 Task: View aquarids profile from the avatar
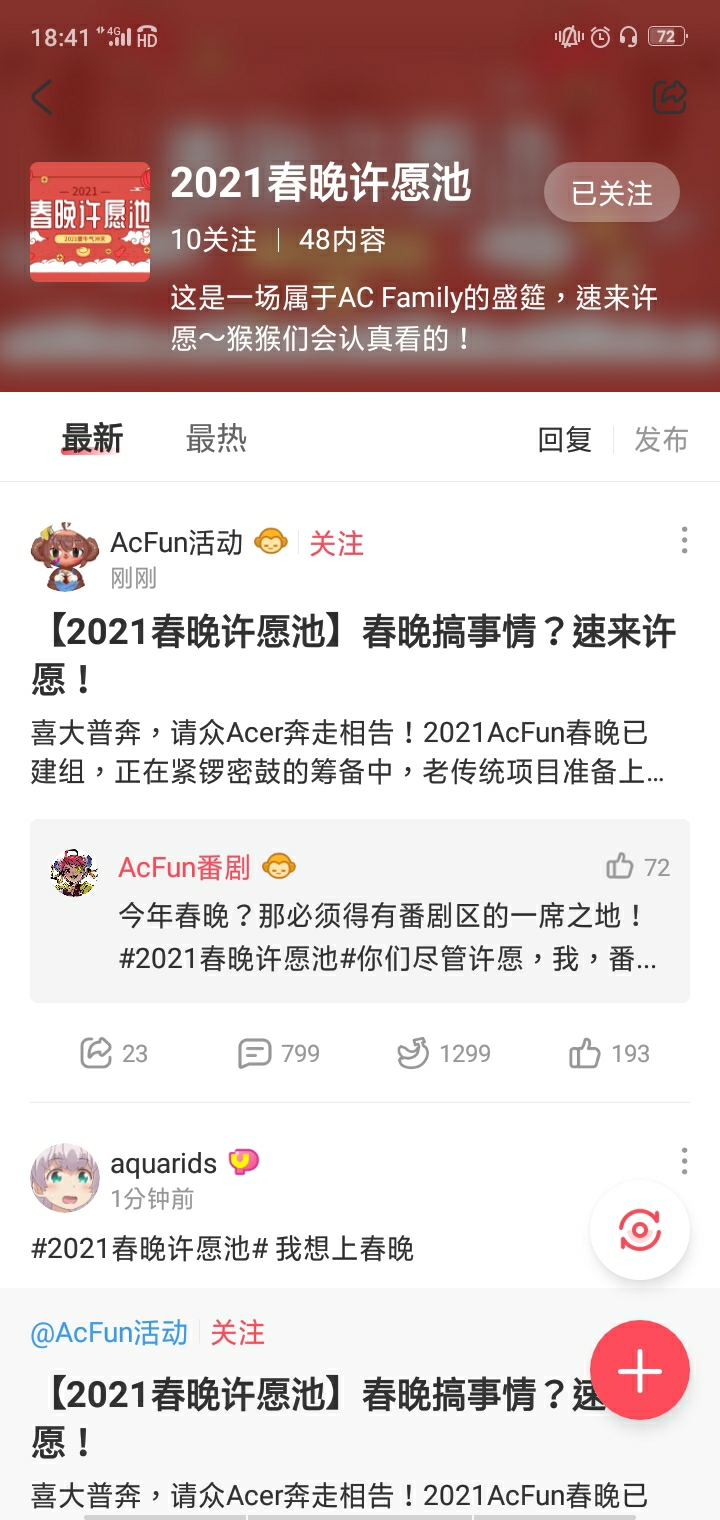point(65,1178)
